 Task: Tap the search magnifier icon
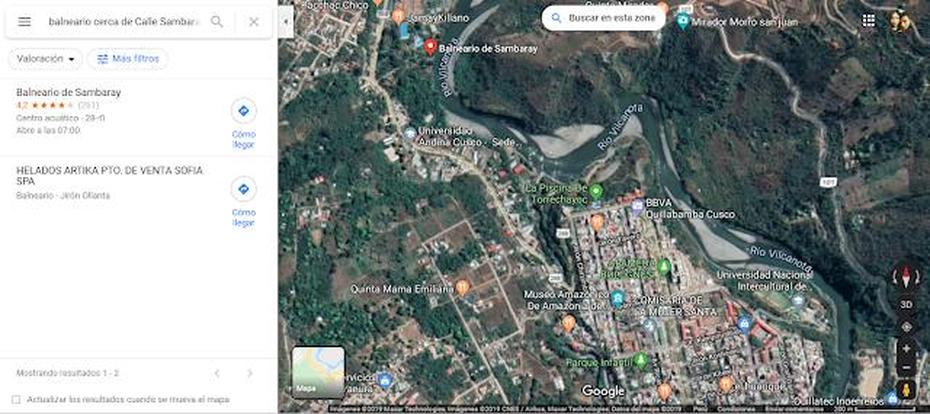coord(217,21)
